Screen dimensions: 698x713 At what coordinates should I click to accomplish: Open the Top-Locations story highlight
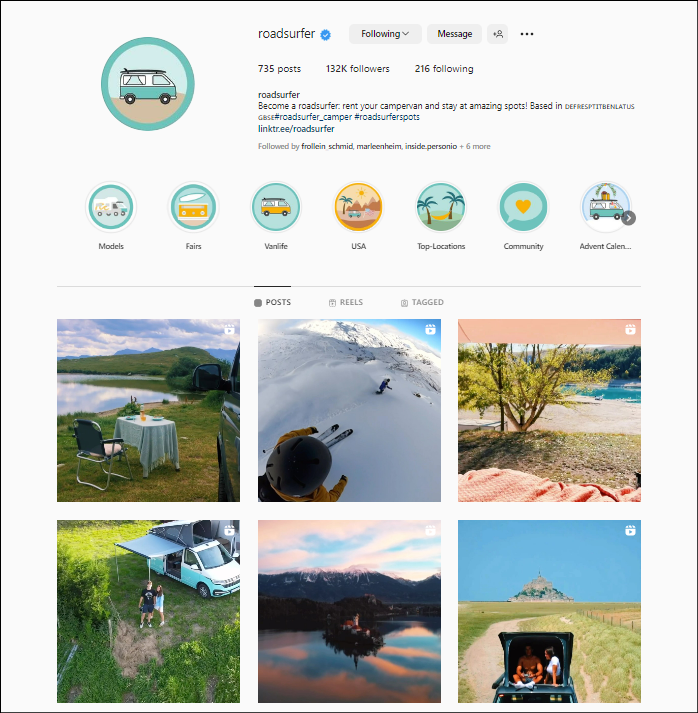click(x=441, y=207)
